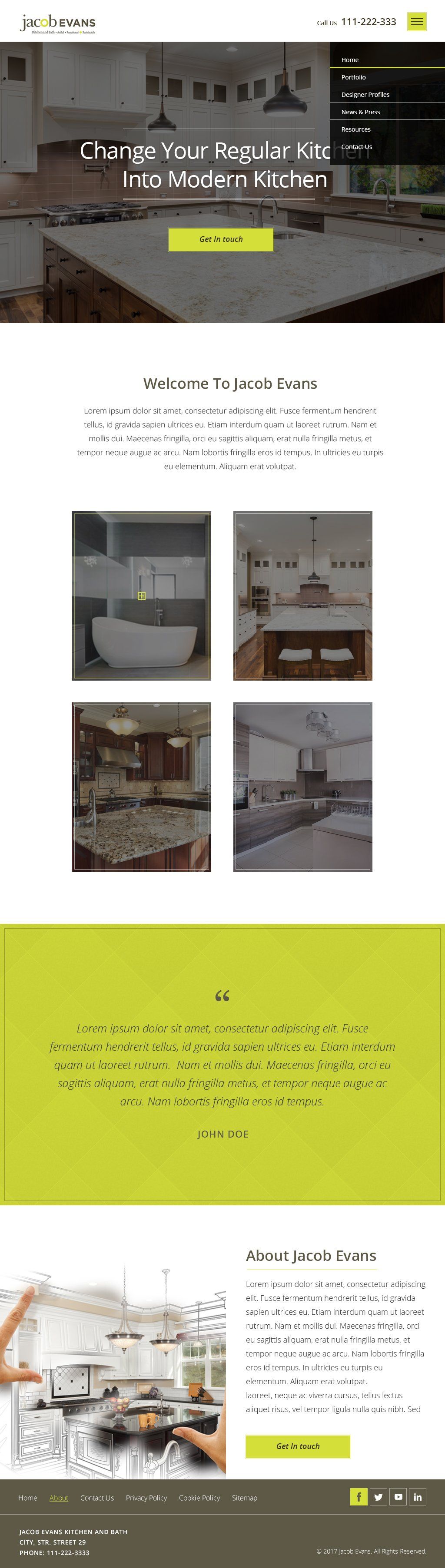Tap the hamburger menu button
Screen dimensions: 445x1568
coord(416,22)
